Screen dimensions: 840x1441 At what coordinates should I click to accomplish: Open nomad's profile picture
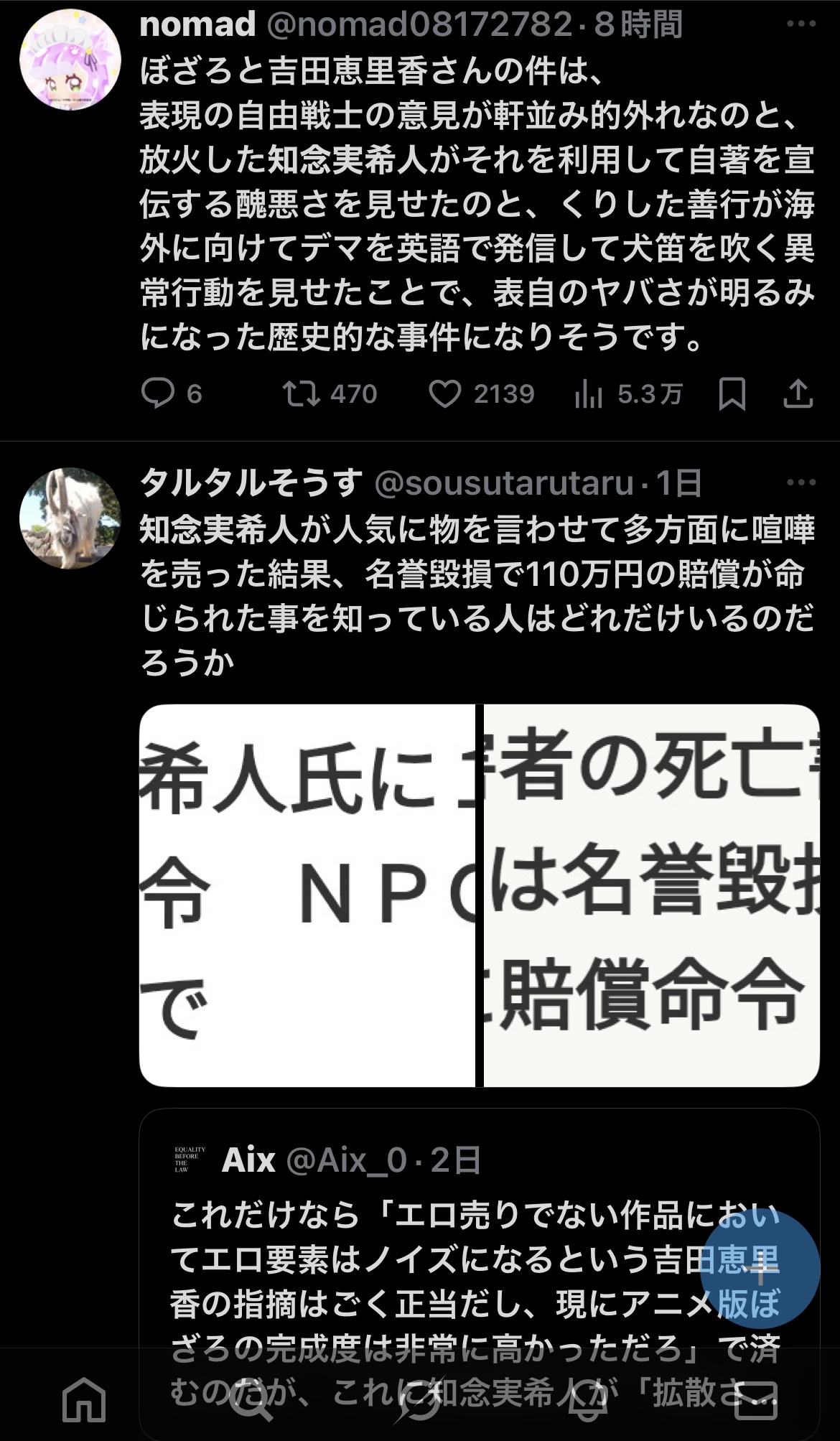(70, 60)
